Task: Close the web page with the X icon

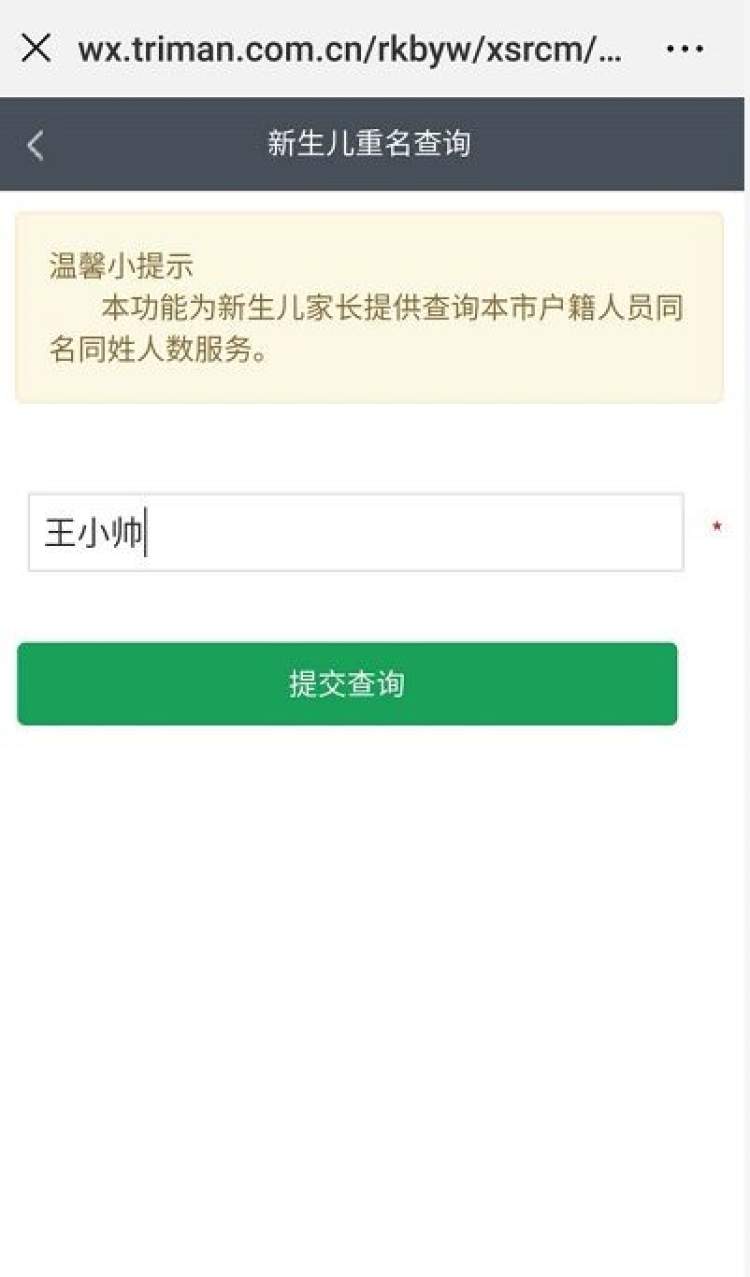Action: 36,47
